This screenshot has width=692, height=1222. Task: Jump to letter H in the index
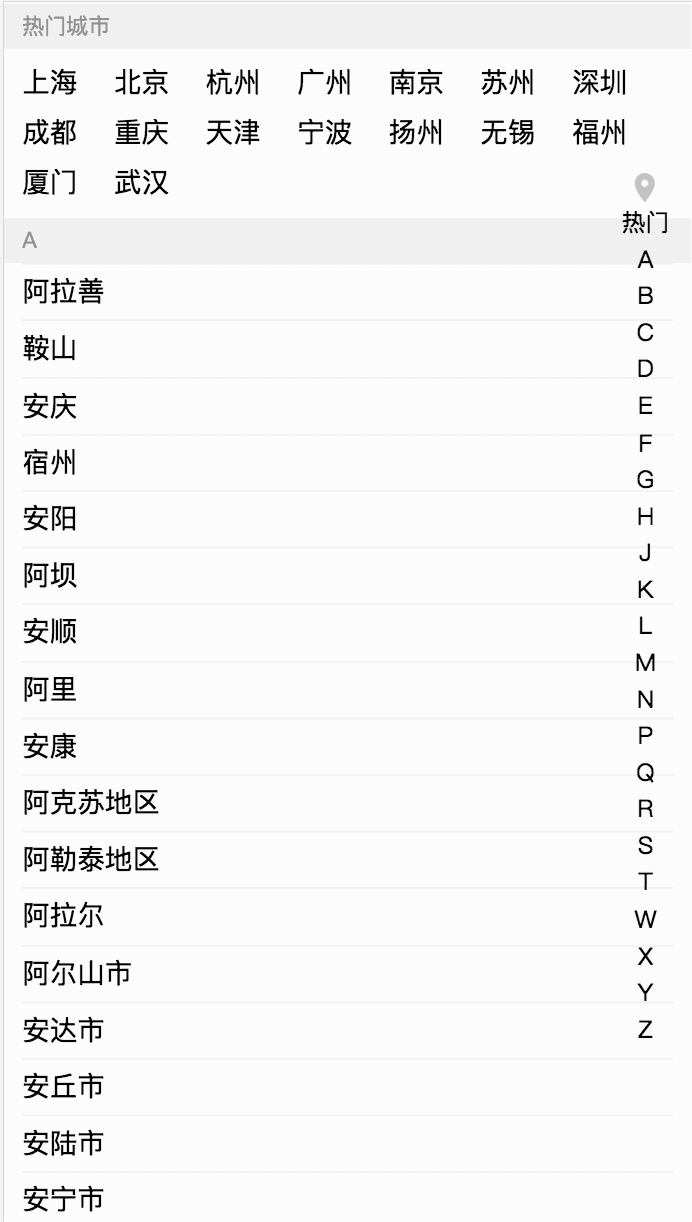pos(645,517)
